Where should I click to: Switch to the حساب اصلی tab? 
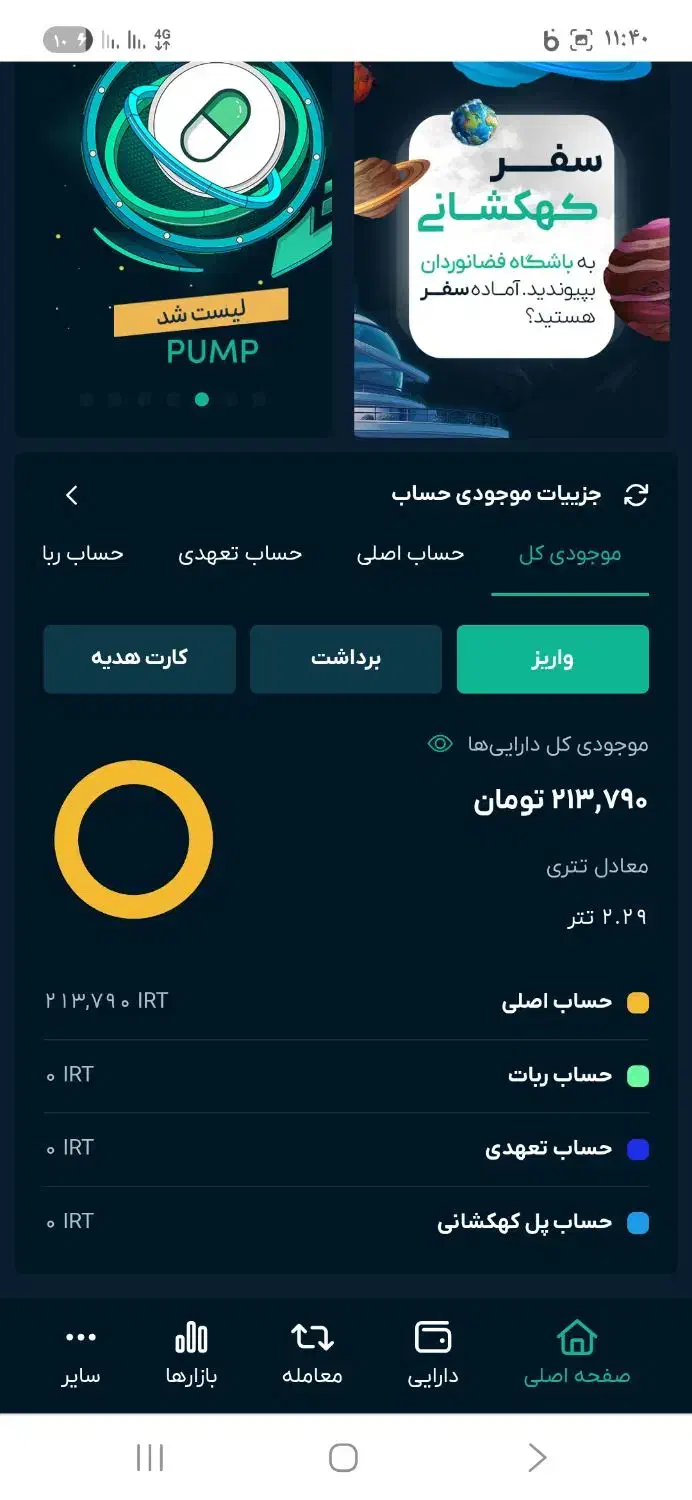pyautogui.click(x=410, y=554)
